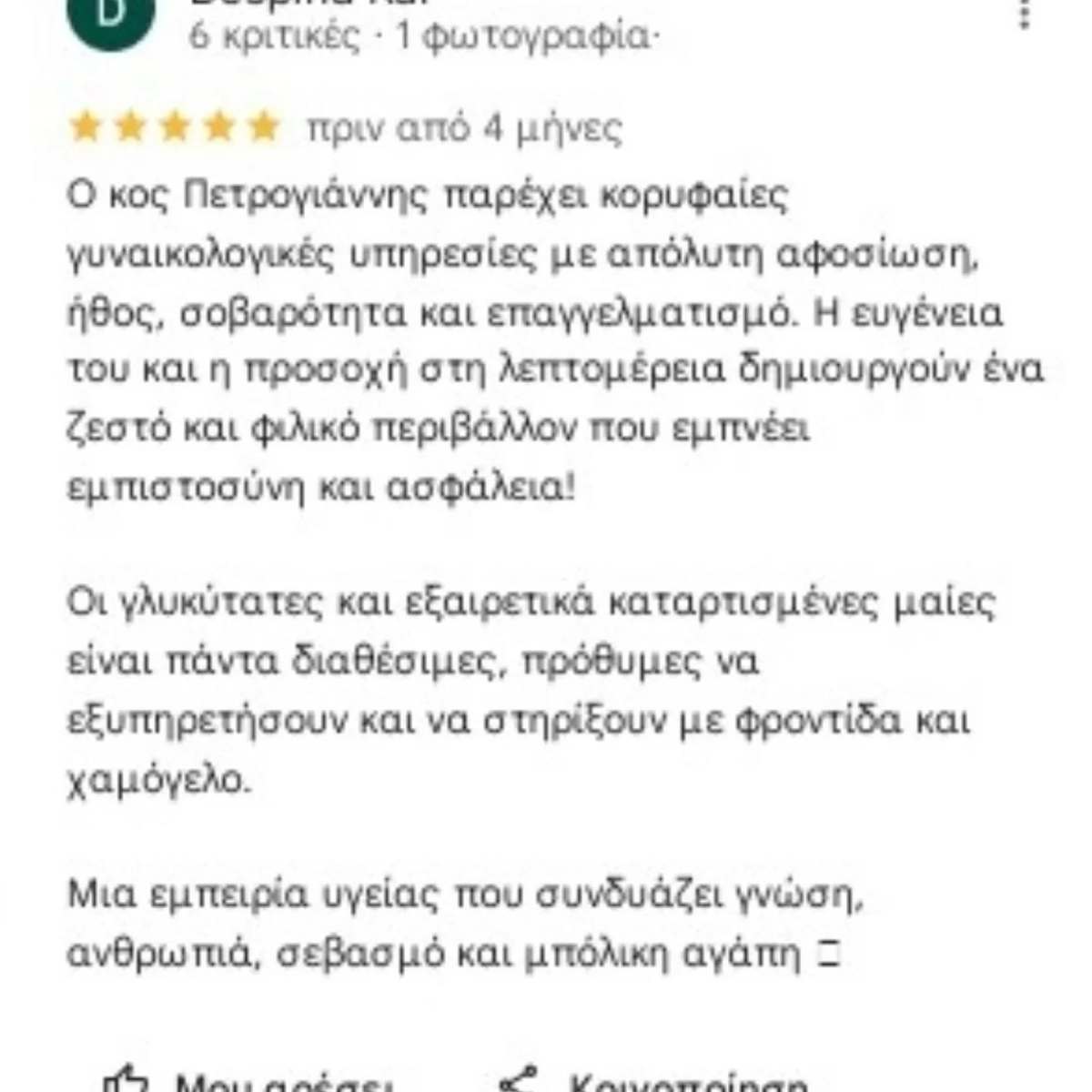Open the review's overflow menu

pos(1025,13)
